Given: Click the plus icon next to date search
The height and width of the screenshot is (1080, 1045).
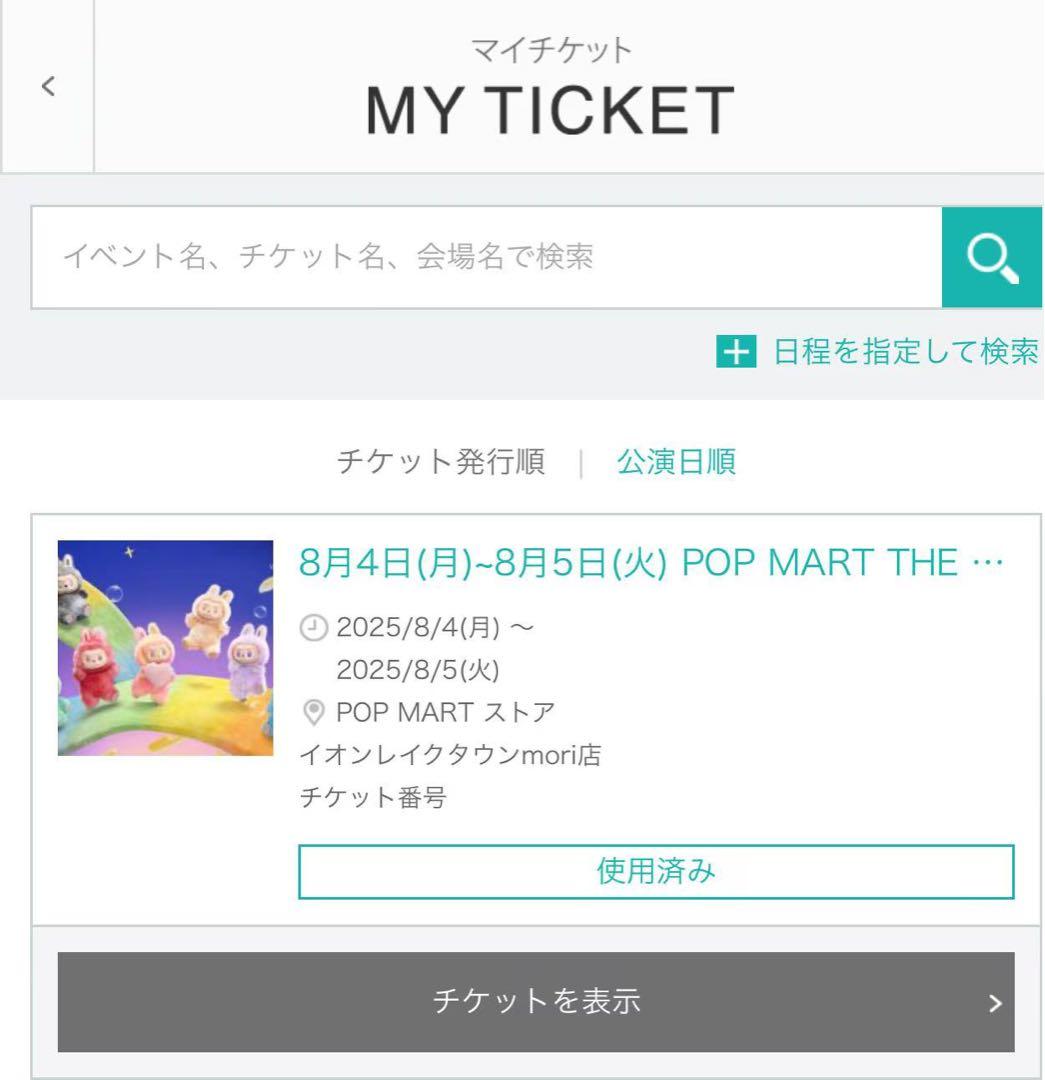Looking at the screenshot, I should [736, 352].
